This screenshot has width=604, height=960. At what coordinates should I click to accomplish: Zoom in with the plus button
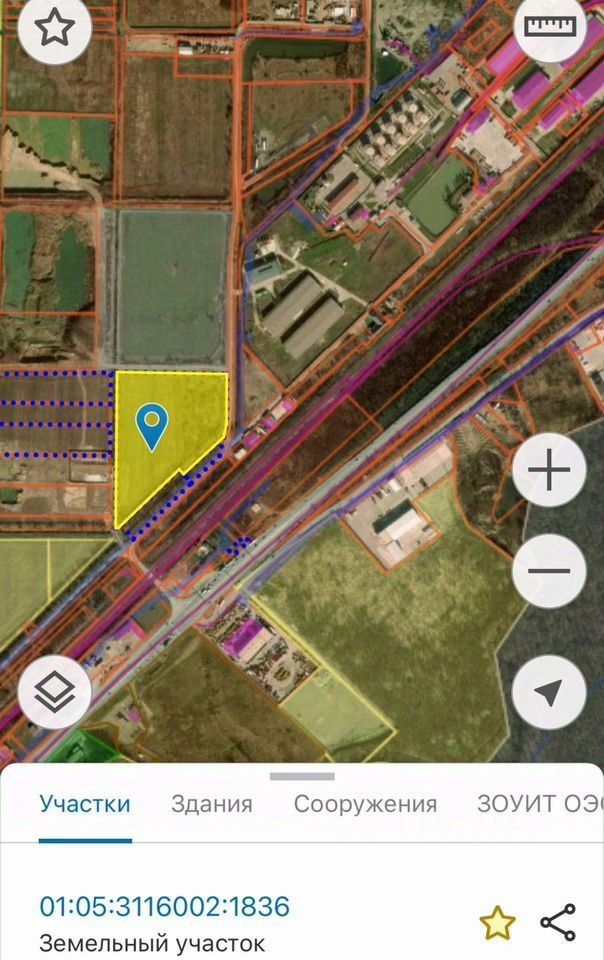point(549,470)
